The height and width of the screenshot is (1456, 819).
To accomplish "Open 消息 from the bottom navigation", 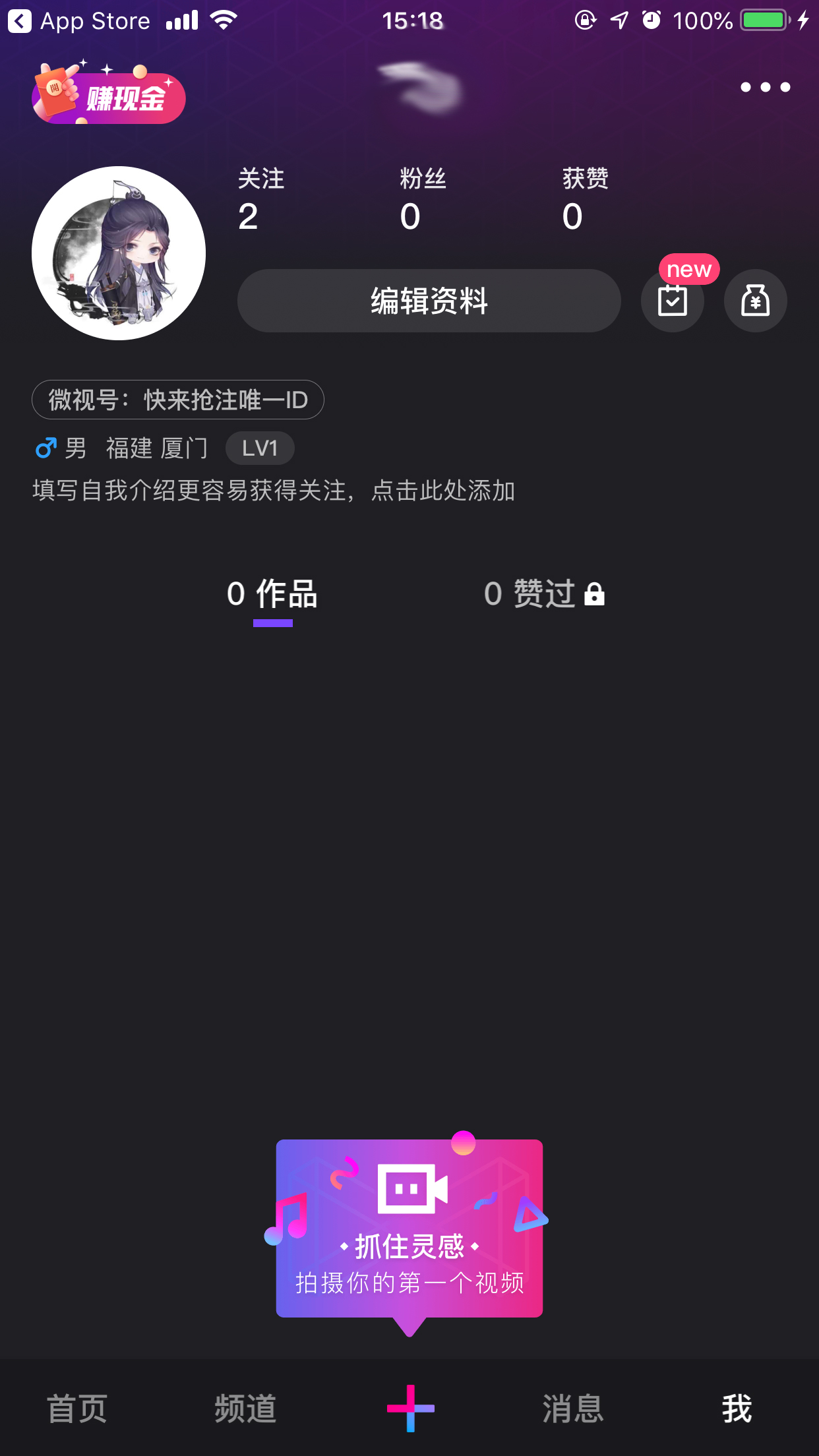I will point(572,1409).
